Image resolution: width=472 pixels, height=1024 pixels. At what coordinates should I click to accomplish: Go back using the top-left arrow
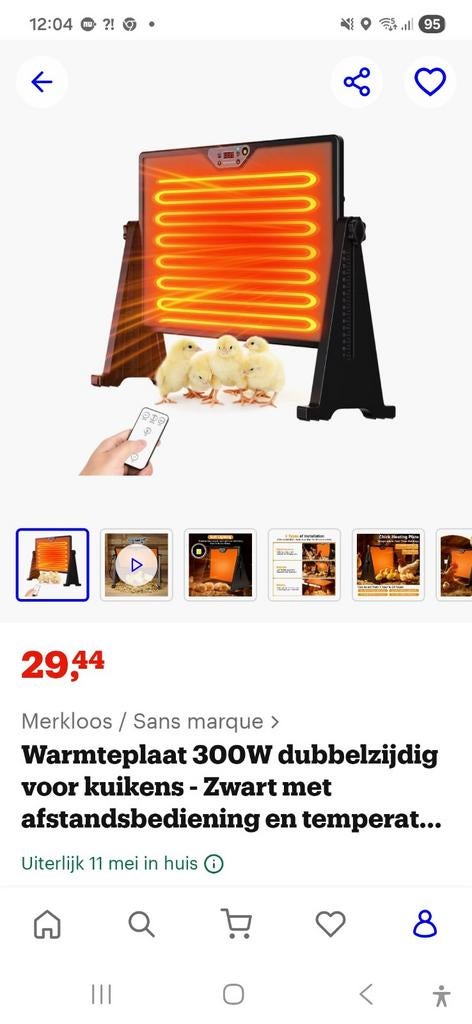coord(42,82)
